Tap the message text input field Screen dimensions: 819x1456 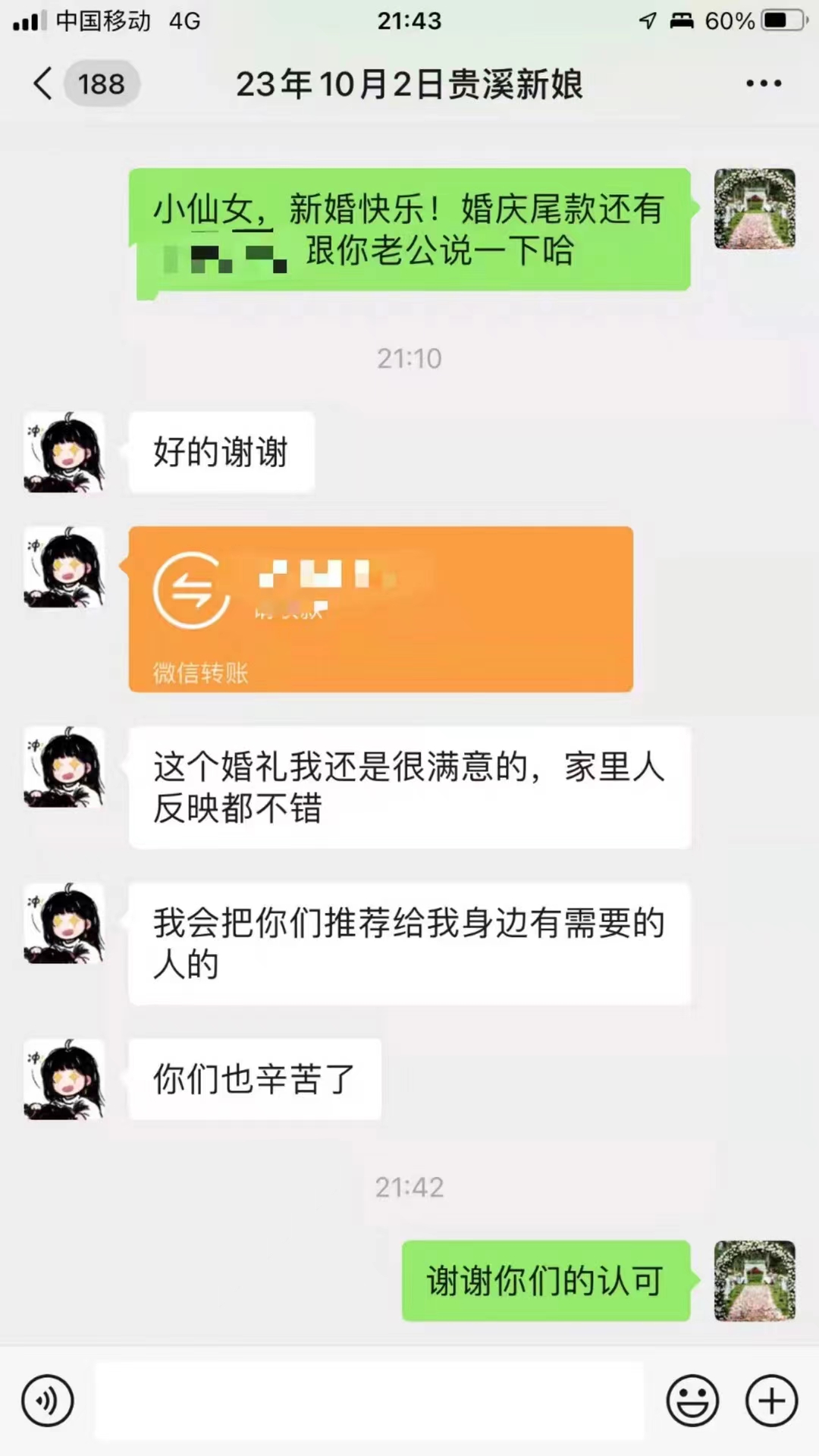point(369,1401)
